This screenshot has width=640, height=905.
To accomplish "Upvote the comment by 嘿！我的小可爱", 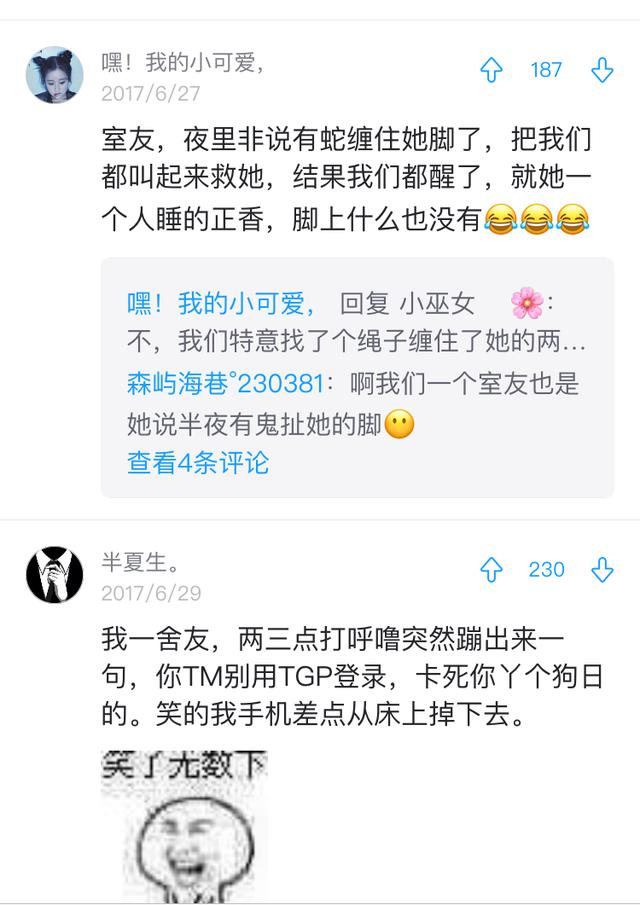I will (491, 70).
